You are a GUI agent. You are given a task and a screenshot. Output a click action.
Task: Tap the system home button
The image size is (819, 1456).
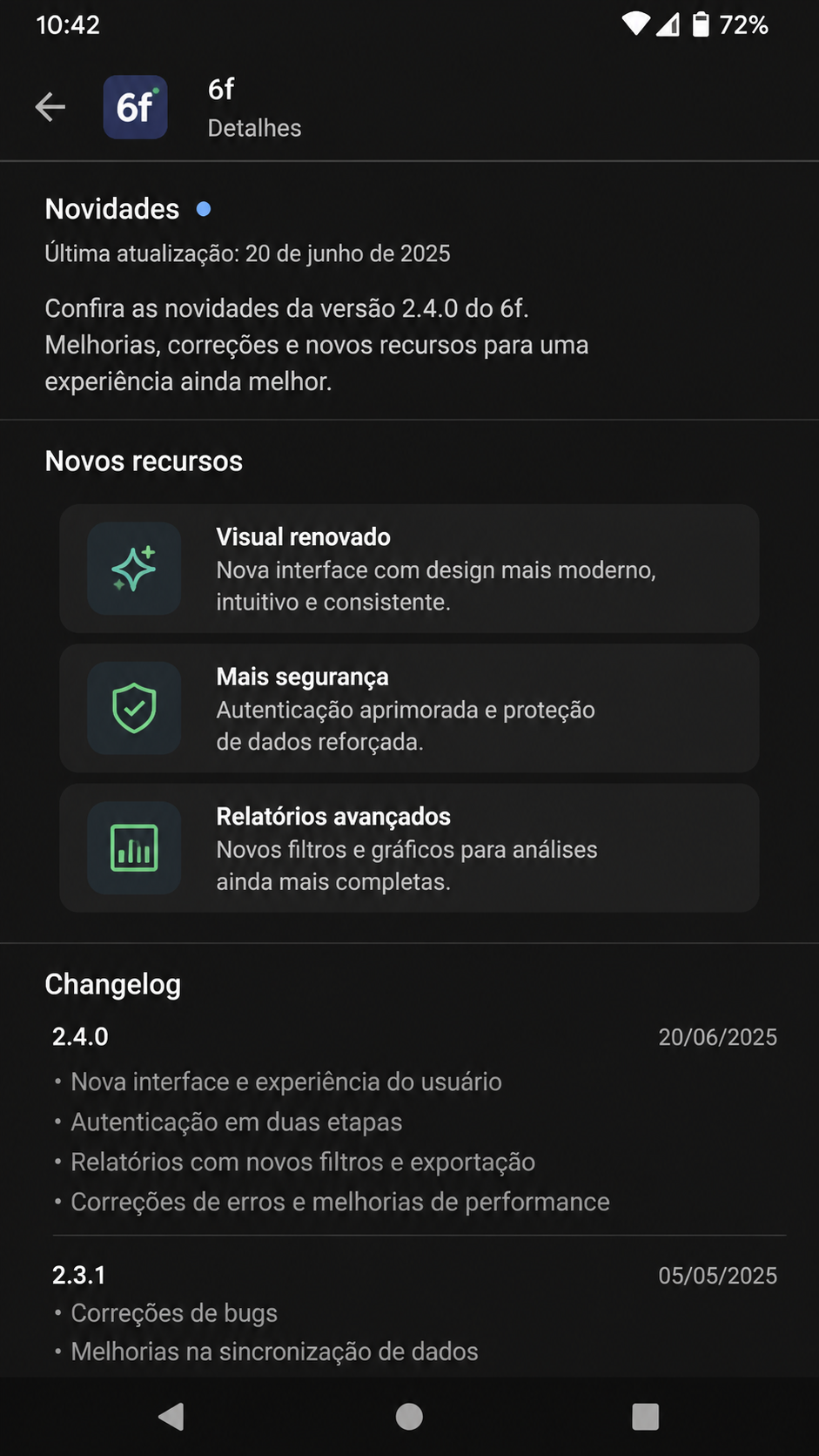[x=409, y=1417]
